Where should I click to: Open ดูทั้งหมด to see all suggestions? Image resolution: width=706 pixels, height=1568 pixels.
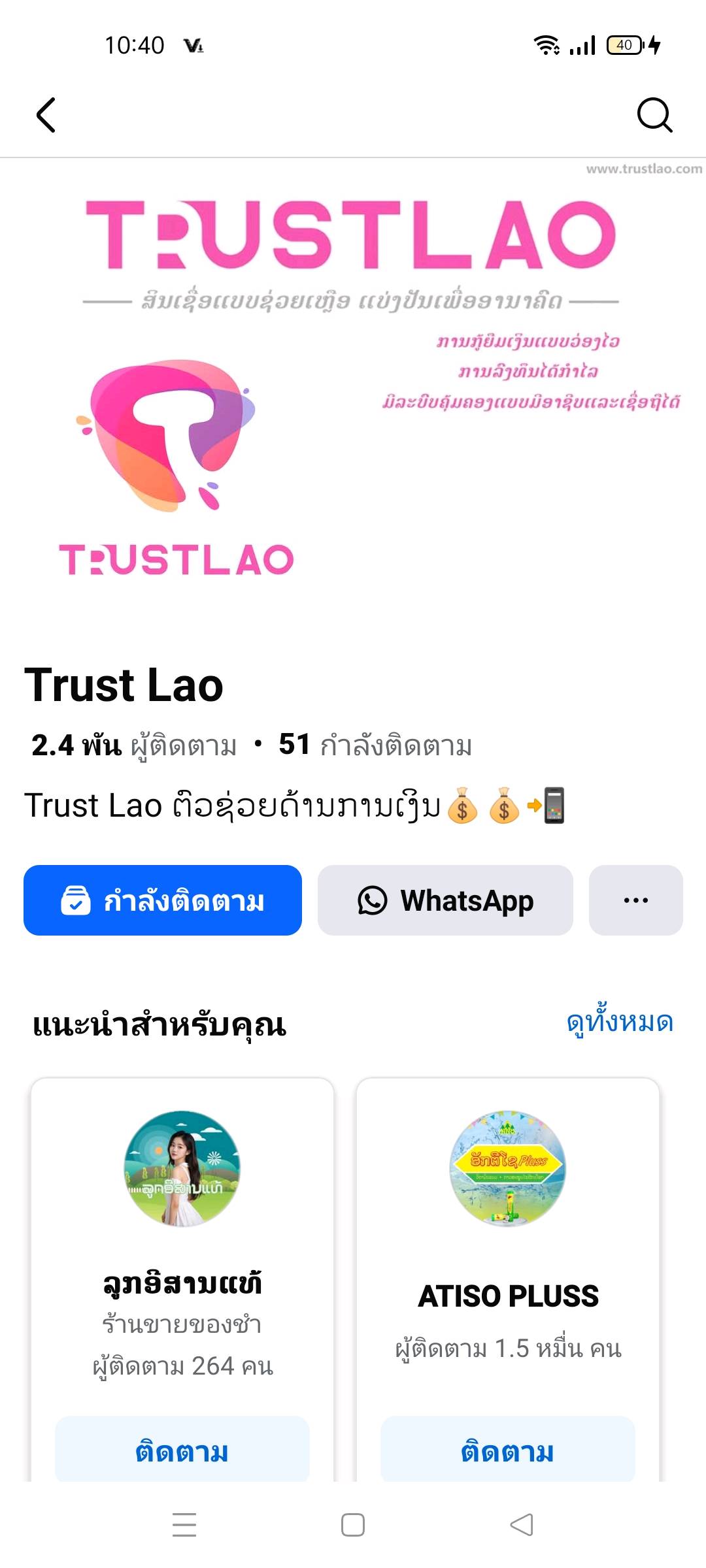(620, 1022)
